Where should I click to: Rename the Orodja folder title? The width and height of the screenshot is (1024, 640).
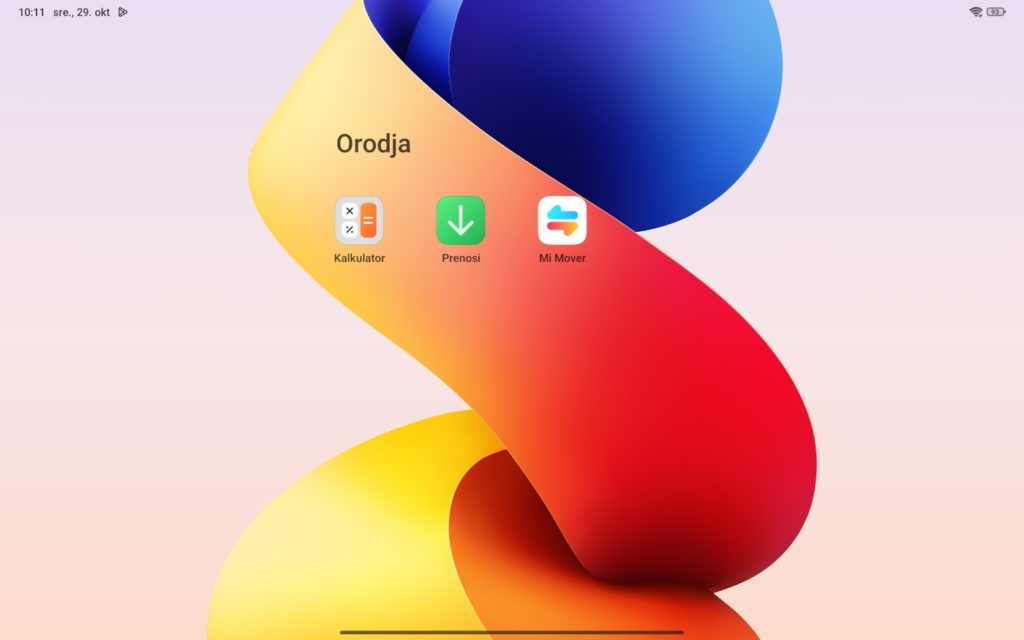click(x=373, y=144)
